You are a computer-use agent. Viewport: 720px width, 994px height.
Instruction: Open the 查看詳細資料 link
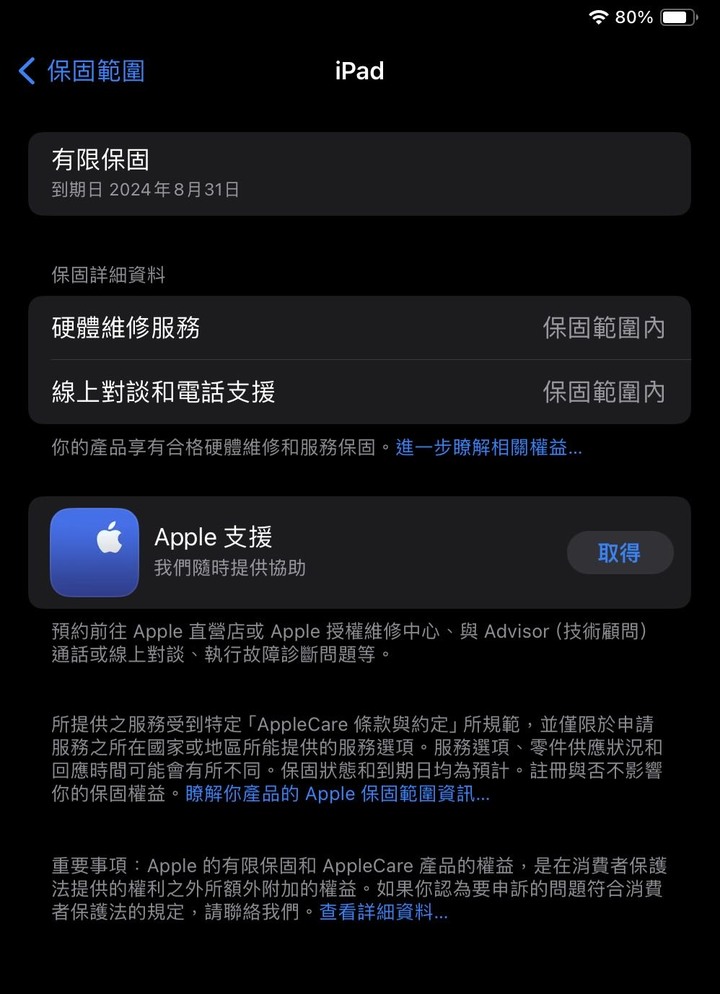(x=383, y=912)
